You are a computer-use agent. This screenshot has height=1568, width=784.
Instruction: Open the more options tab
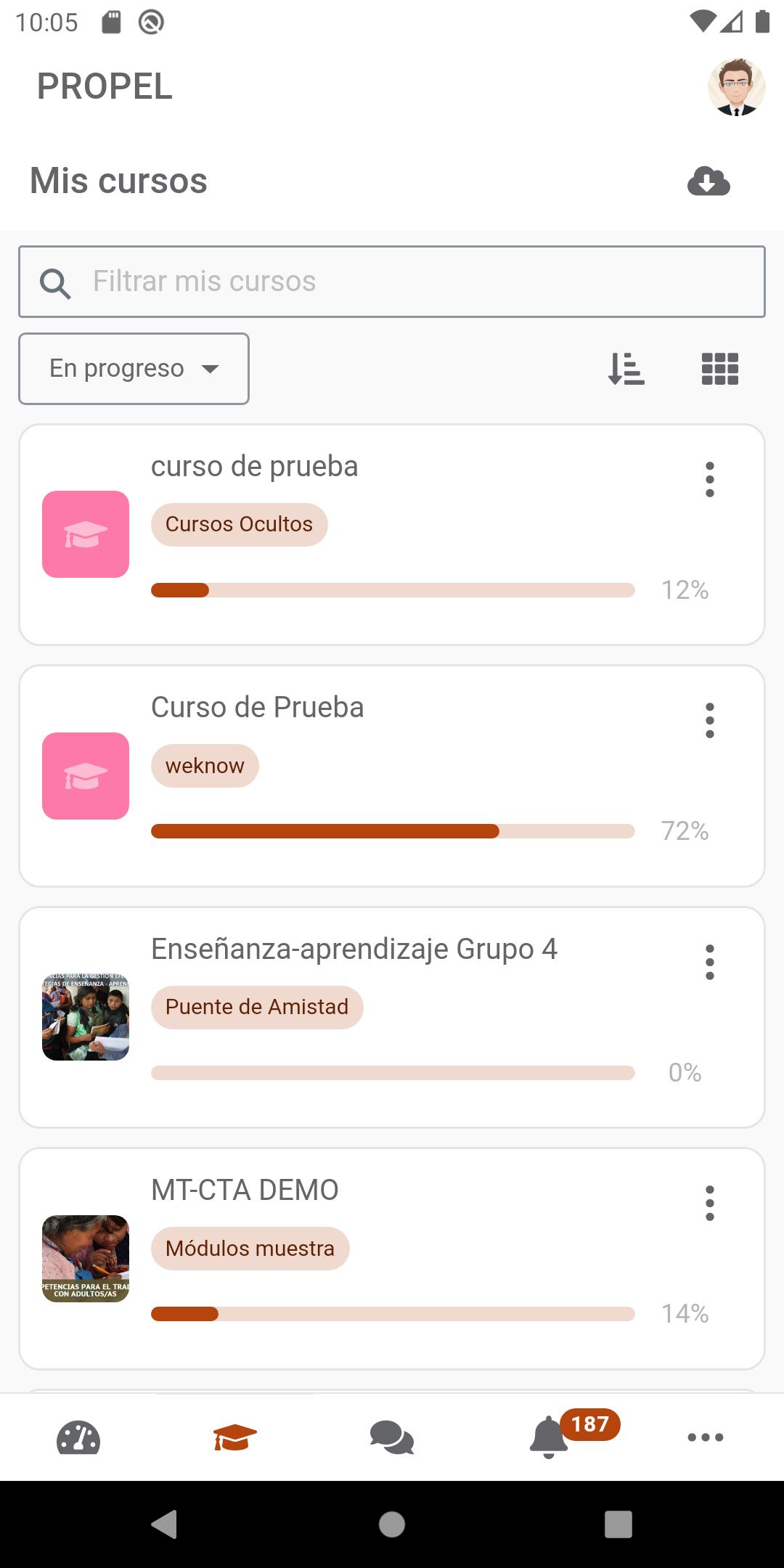(706, 1437)
